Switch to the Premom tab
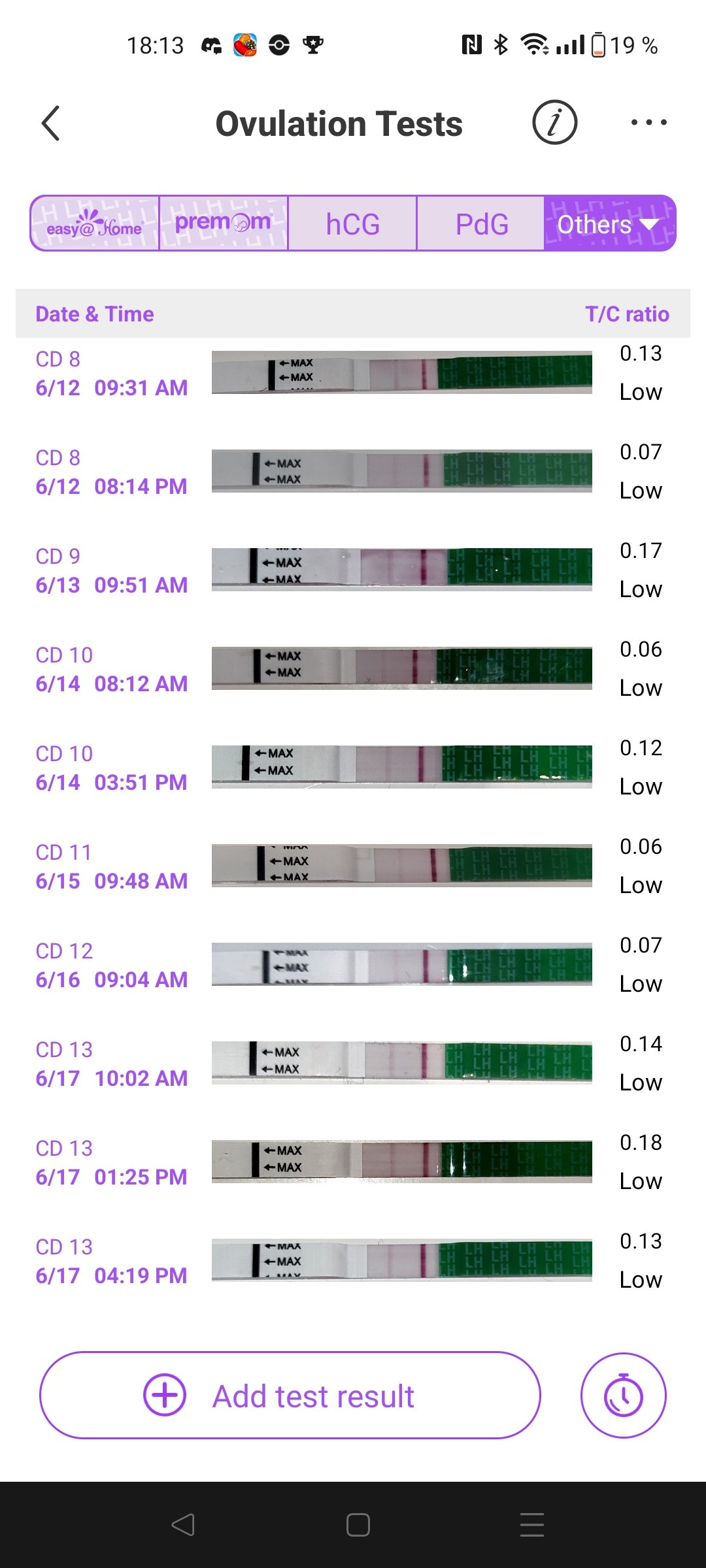 (223, 223)
